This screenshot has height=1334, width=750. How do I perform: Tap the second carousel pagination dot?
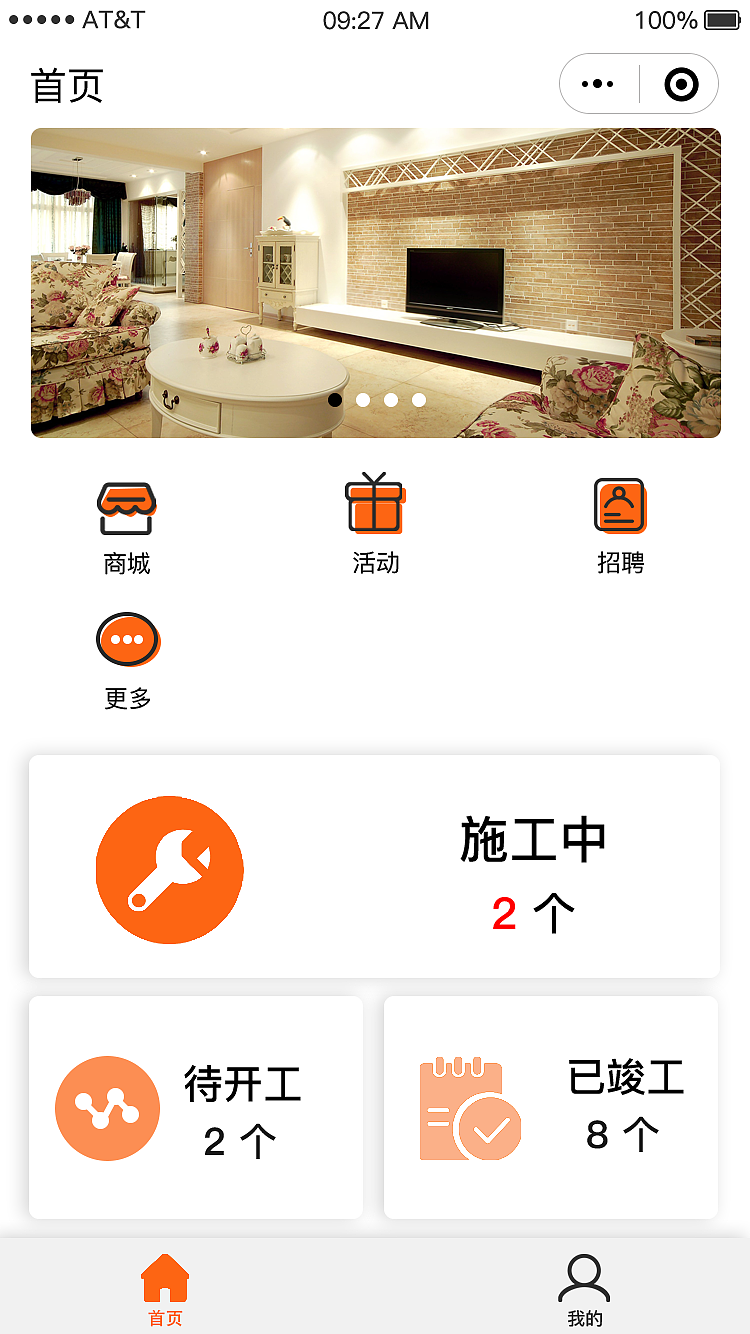pyautogui.click(x=365, y=400)
